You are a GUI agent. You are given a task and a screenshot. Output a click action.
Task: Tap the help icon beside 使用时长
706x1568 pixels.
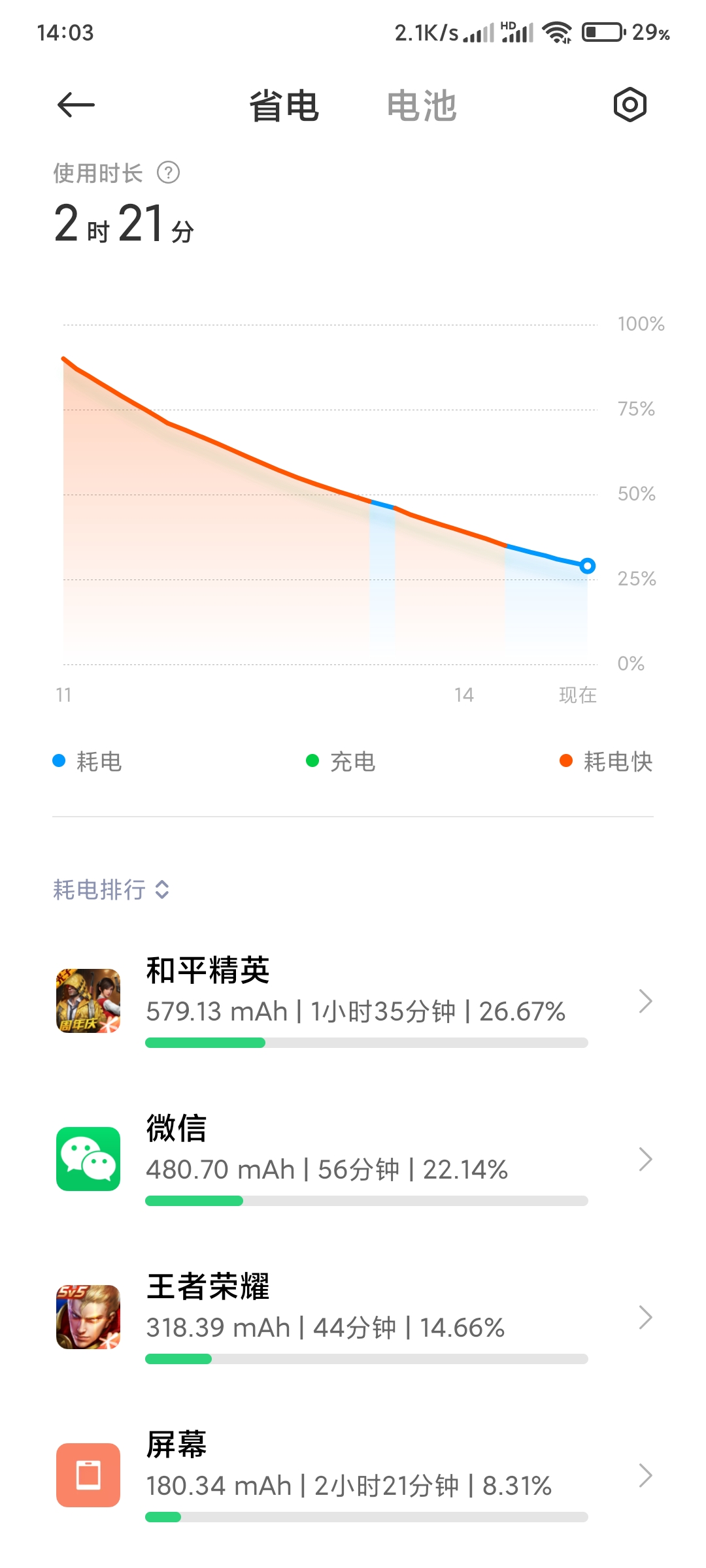coord(169,172)
